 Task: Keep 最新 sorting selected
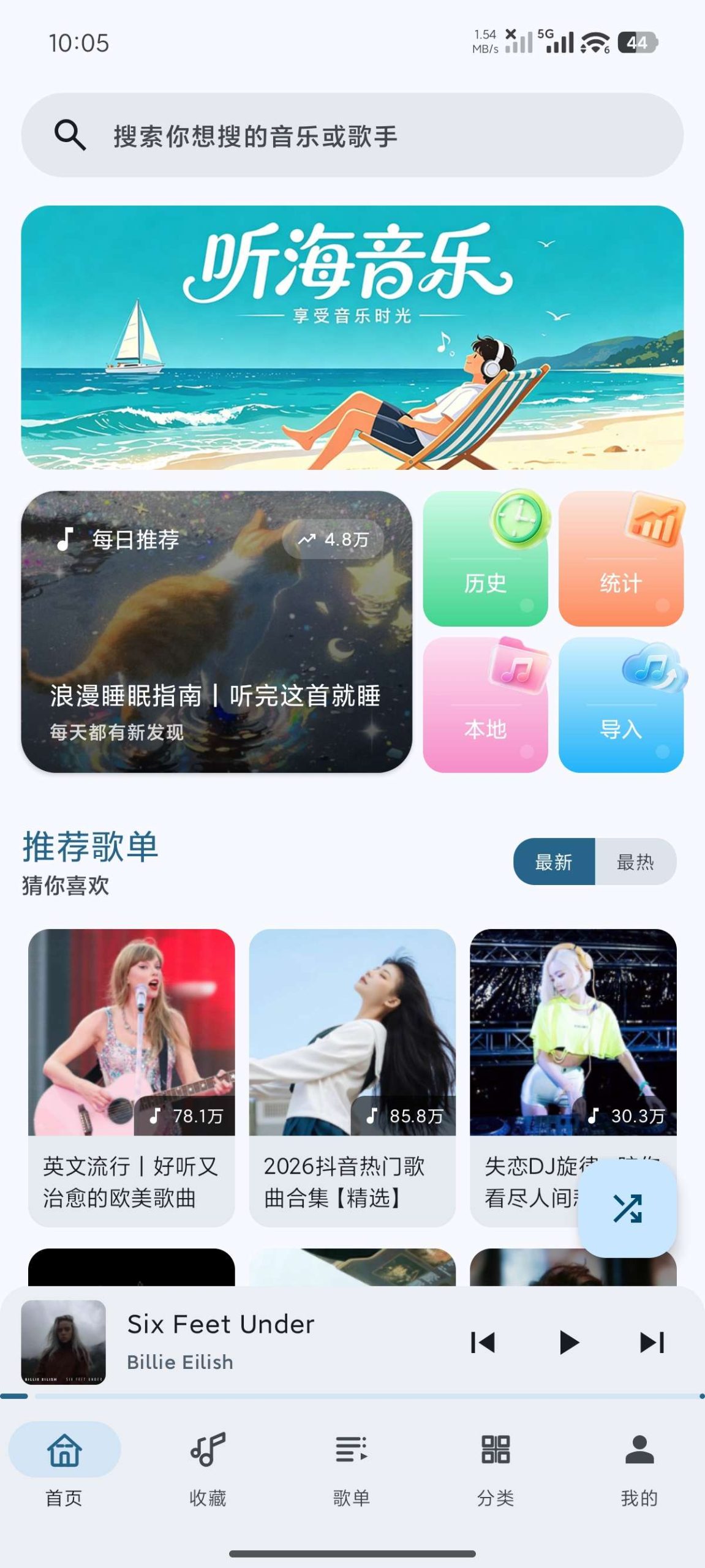pyautogui.click(x=555, y=861)
